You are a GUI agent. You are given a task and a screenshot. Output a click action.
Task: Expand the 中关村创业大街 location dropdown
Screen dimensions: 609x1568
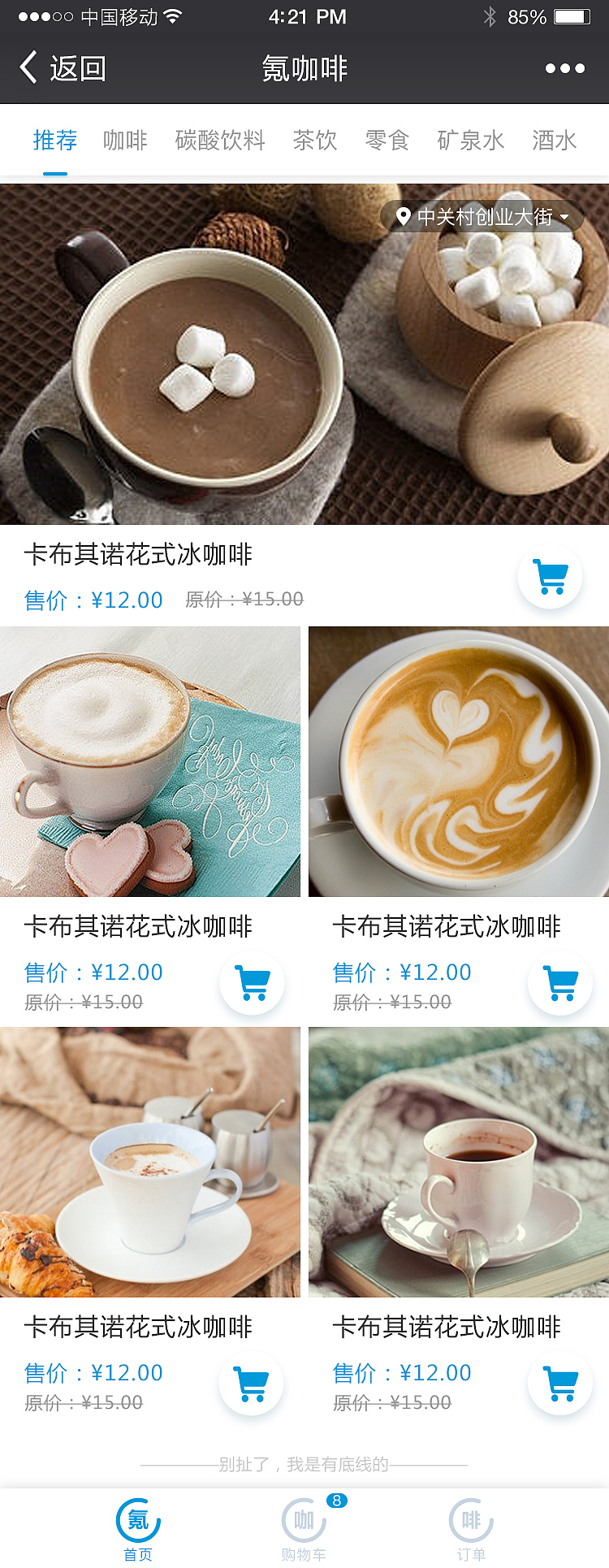(482, 217)
